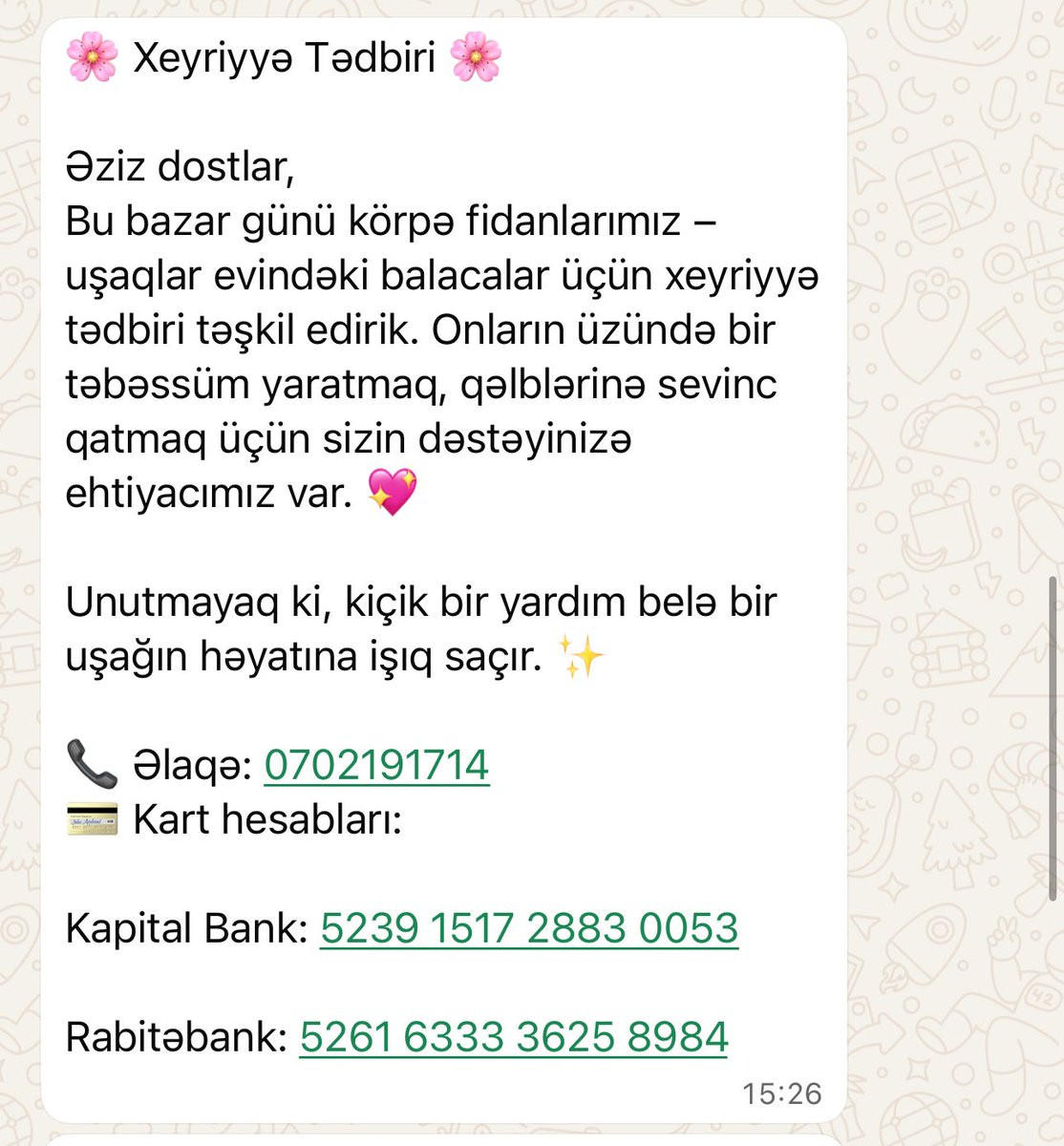Viewport: 1064px width, 1146px height.
Task: Call the Əlaqə phone number 0702191714
Action: [x=376, y=765]
